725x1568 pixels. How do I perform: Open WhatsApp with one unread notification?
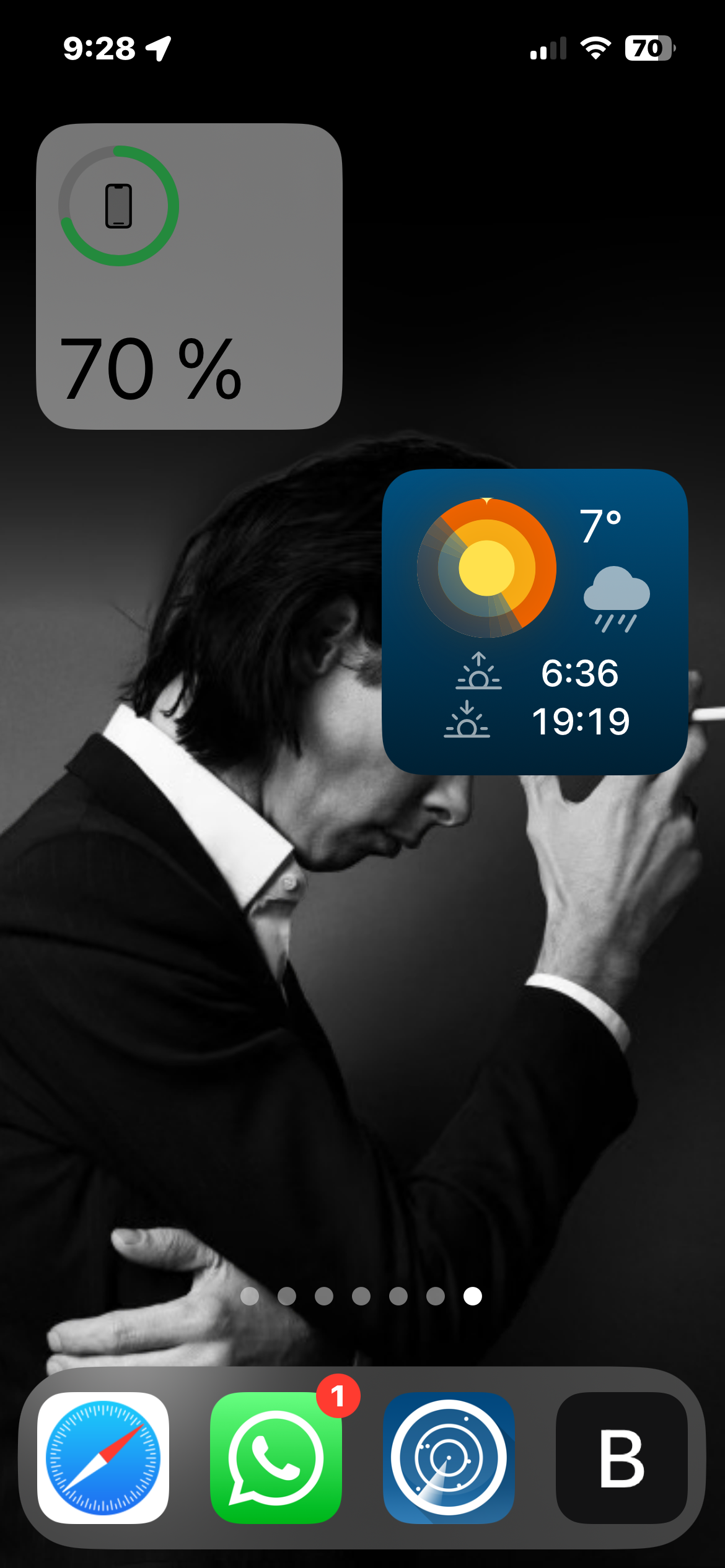(276, 1457)
